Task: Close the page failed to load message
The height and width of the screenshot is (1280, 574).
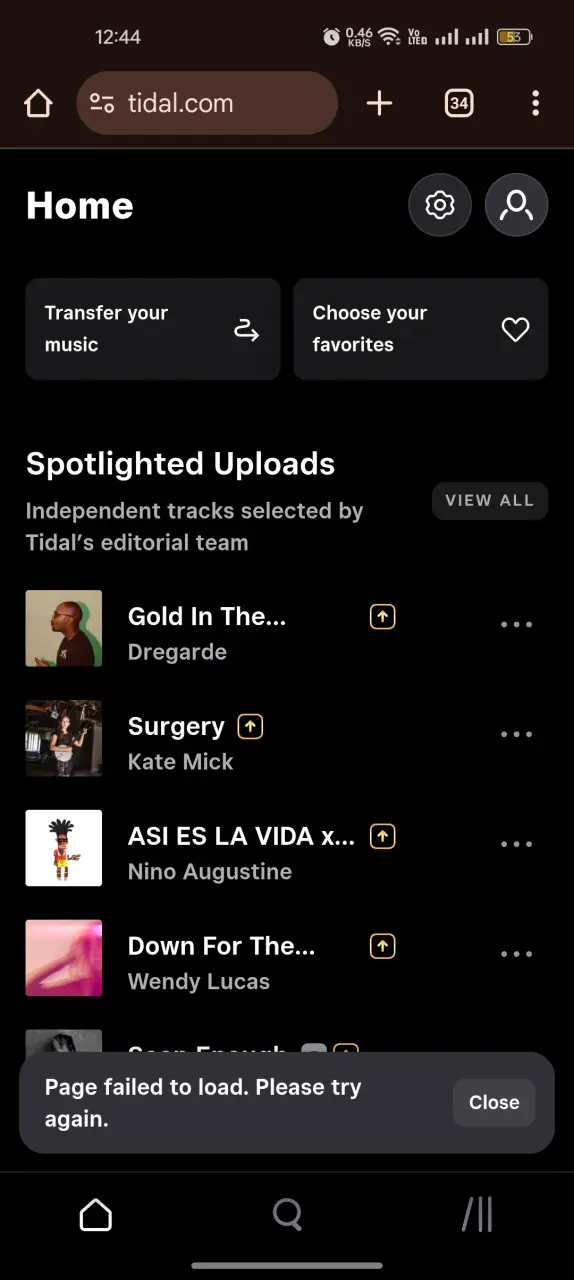Action: click(494, 1102)
